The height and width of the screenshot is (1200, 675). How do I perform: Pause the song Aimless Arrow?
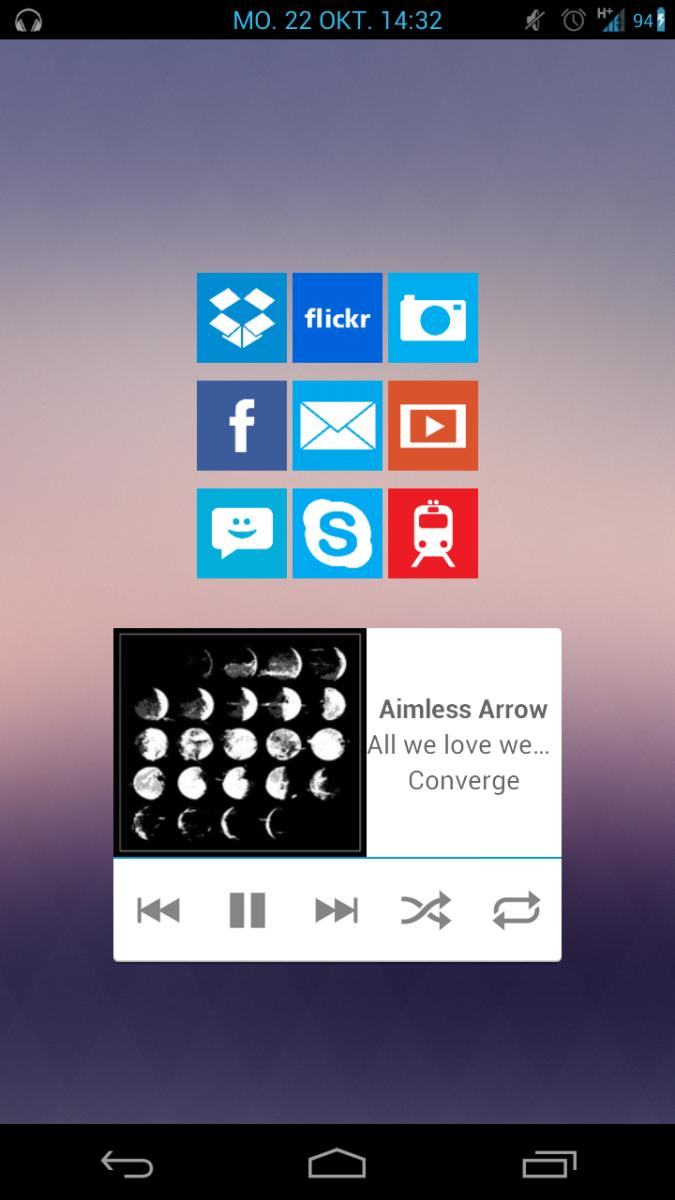(x=247, y=910)
